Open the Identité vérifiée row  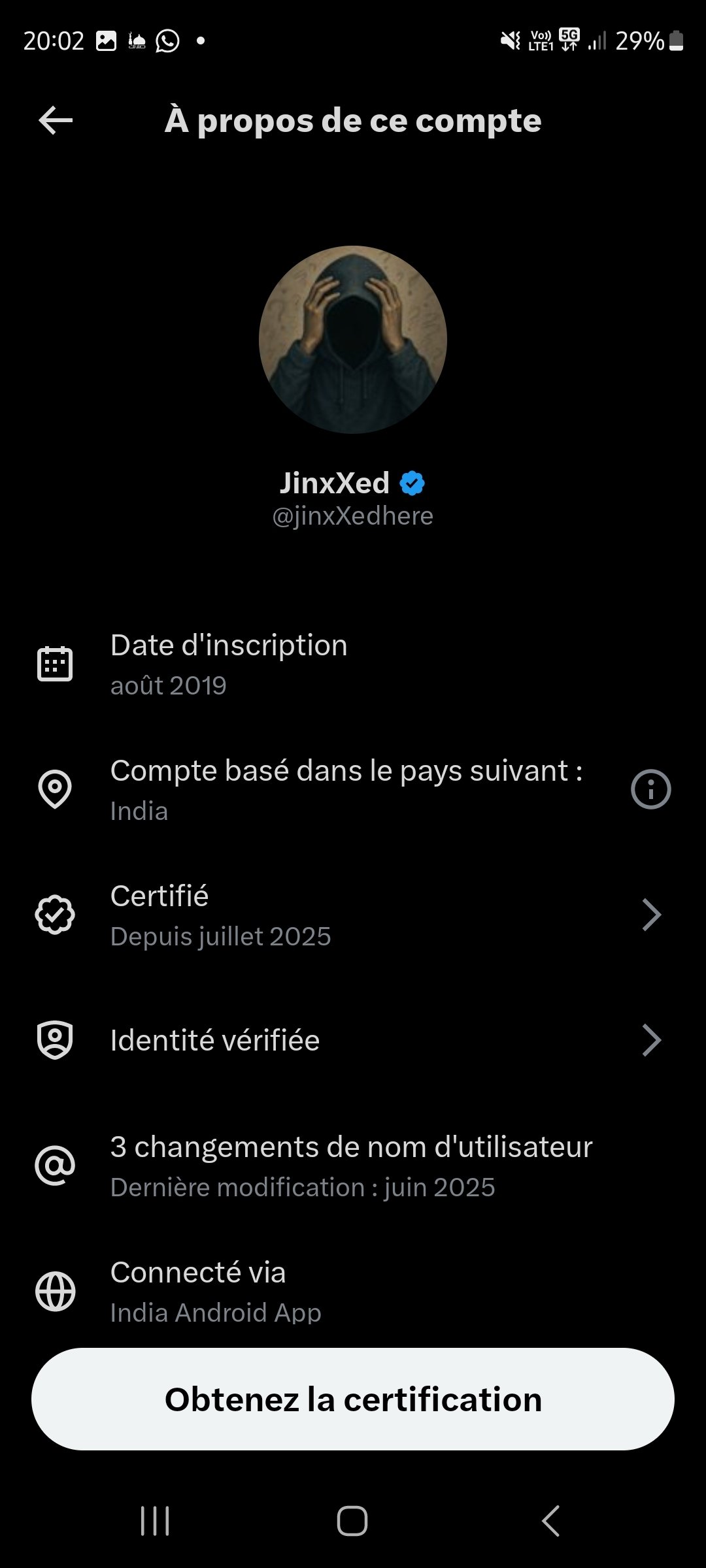coord(353,1040)
